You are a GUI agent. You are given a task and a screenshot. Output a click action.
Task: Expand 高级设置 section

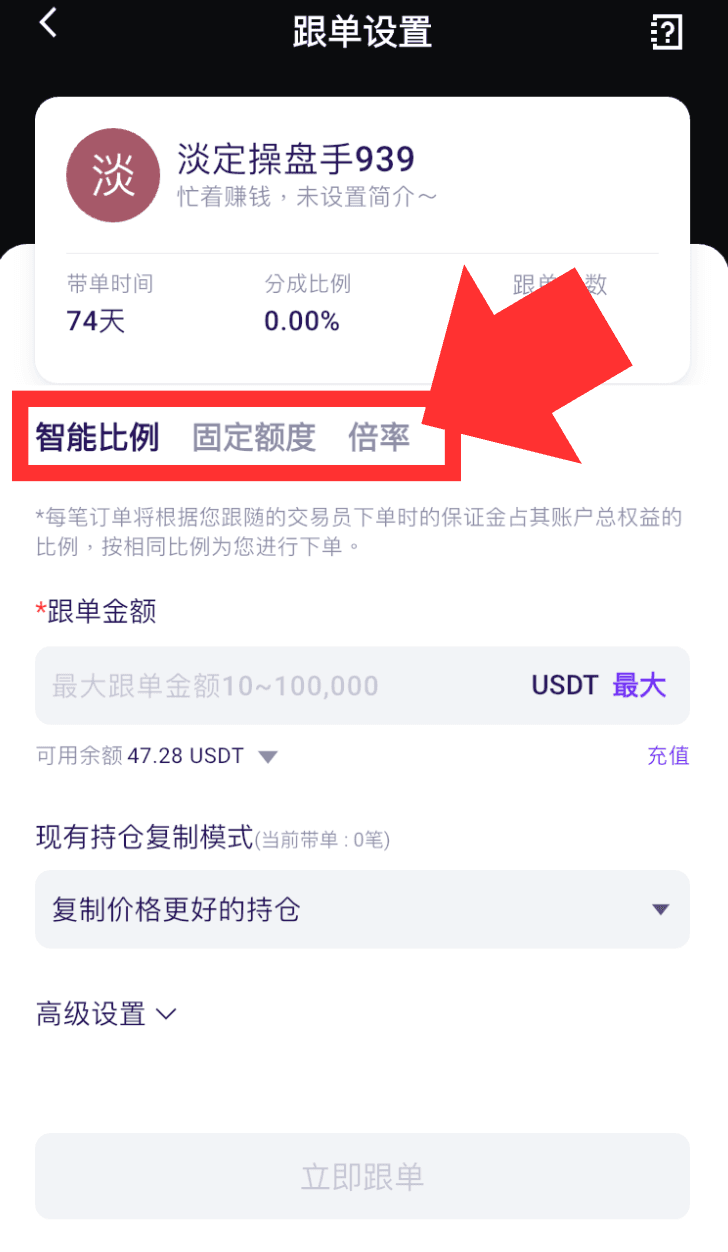coord(106,1014)
